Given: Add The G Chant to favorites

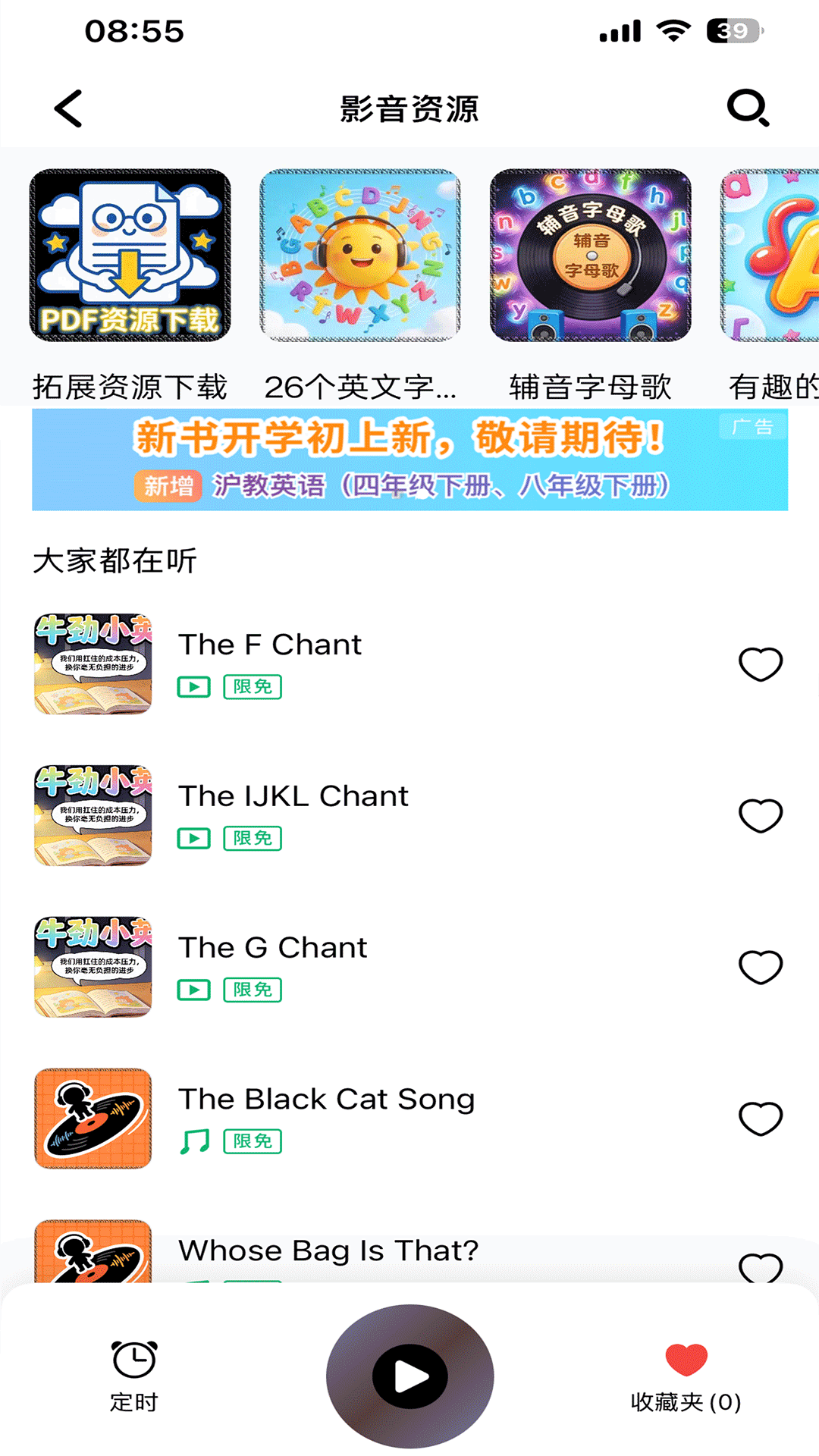Looking at the screenshot, I should (760, 968).
